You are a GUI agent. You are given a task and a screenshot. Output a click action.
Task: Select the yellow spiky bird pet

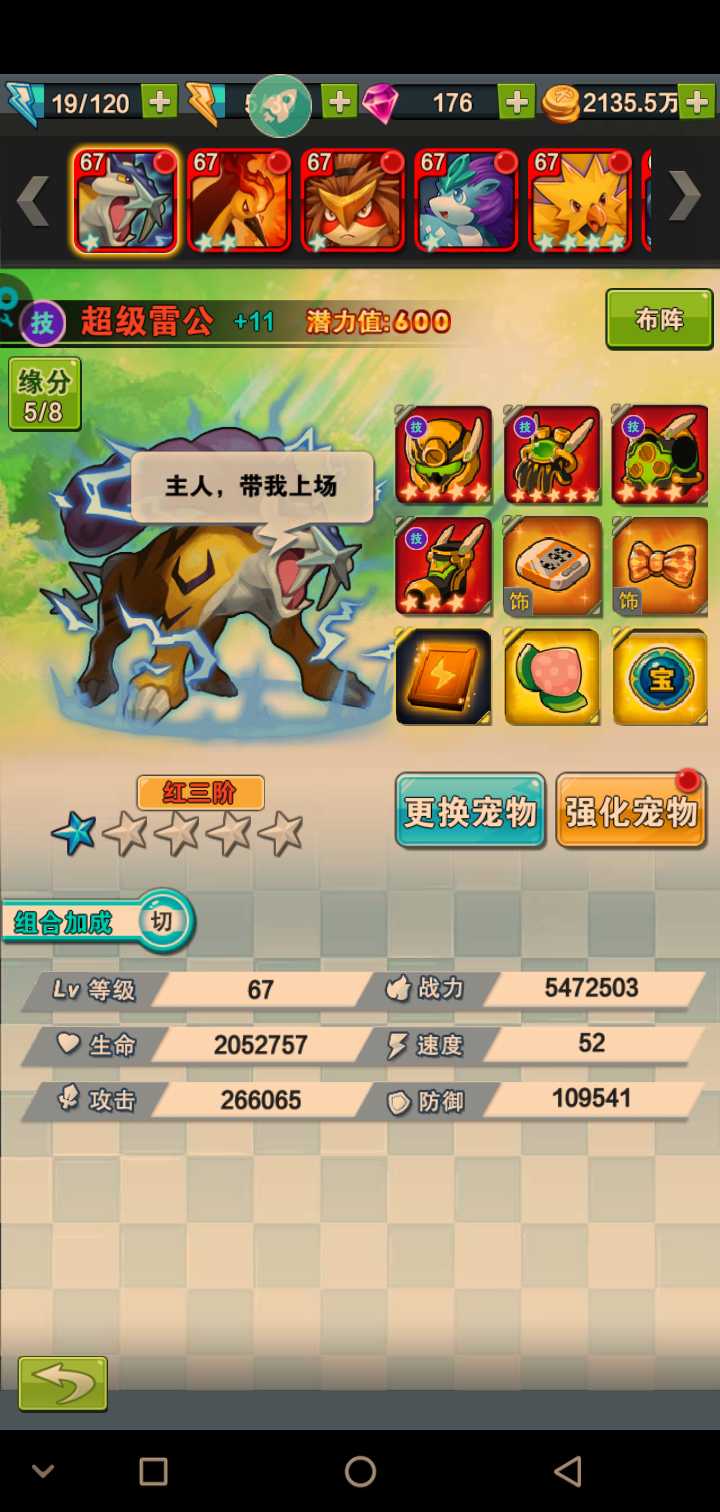[580, 200]
